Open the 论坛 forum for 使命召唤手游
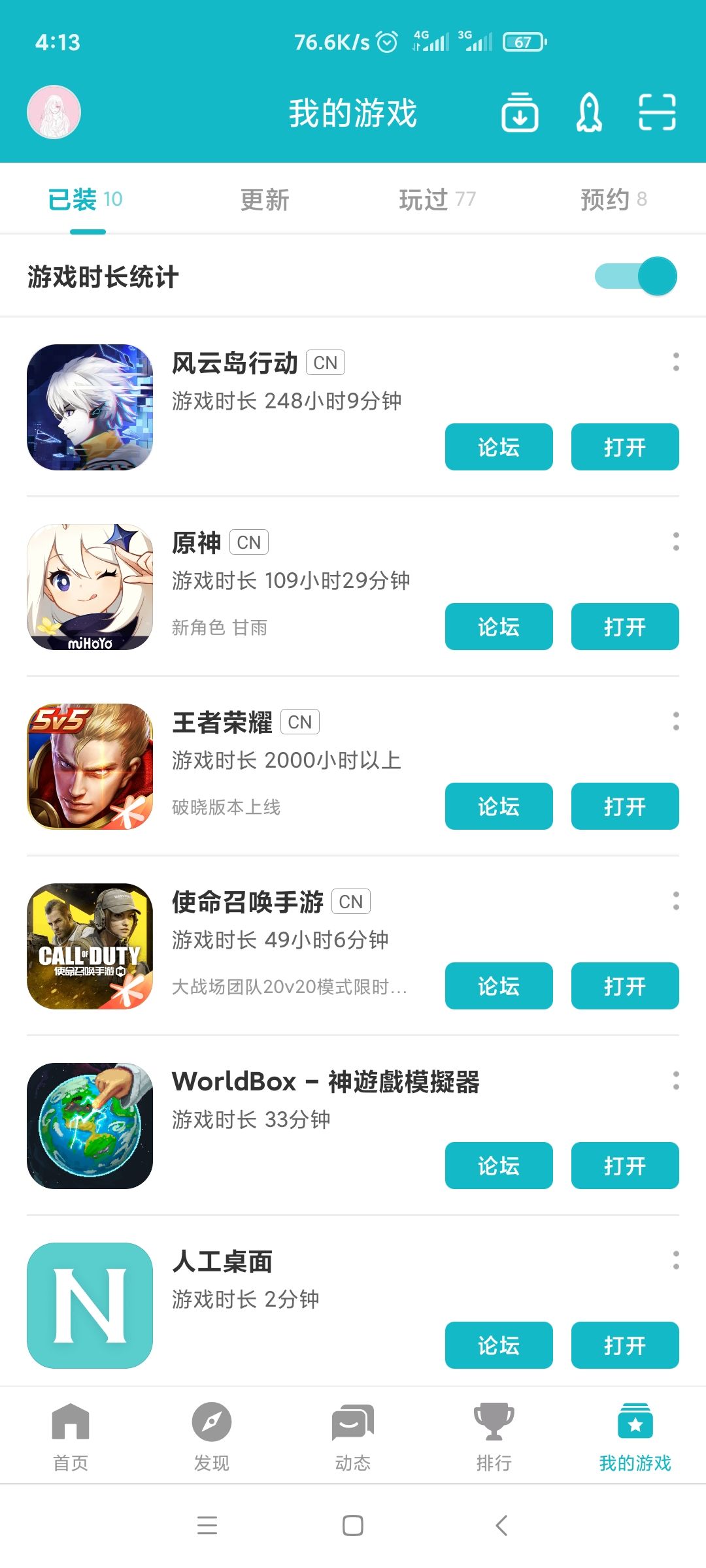 pos(499,987)
